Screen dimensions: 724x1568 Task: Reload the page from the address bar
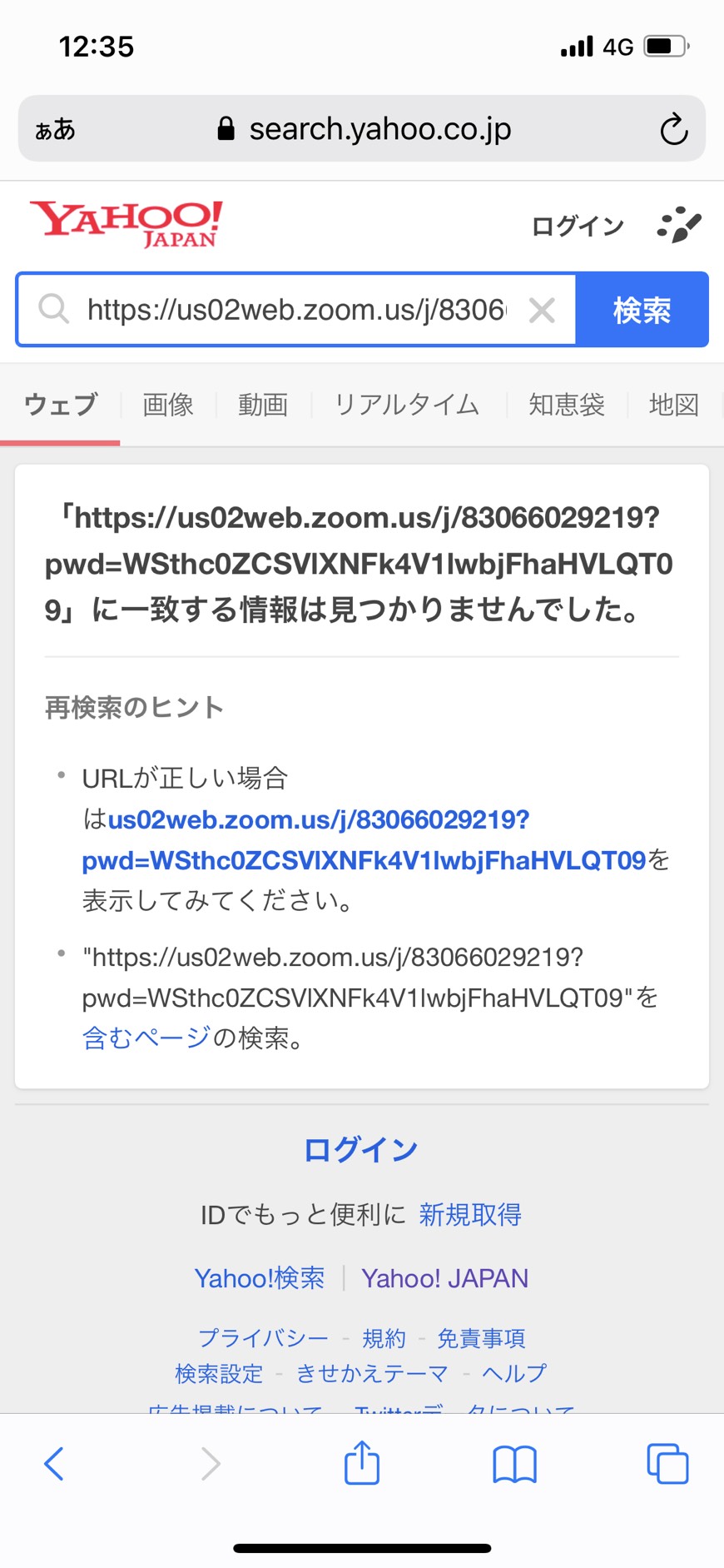[673, 129]
